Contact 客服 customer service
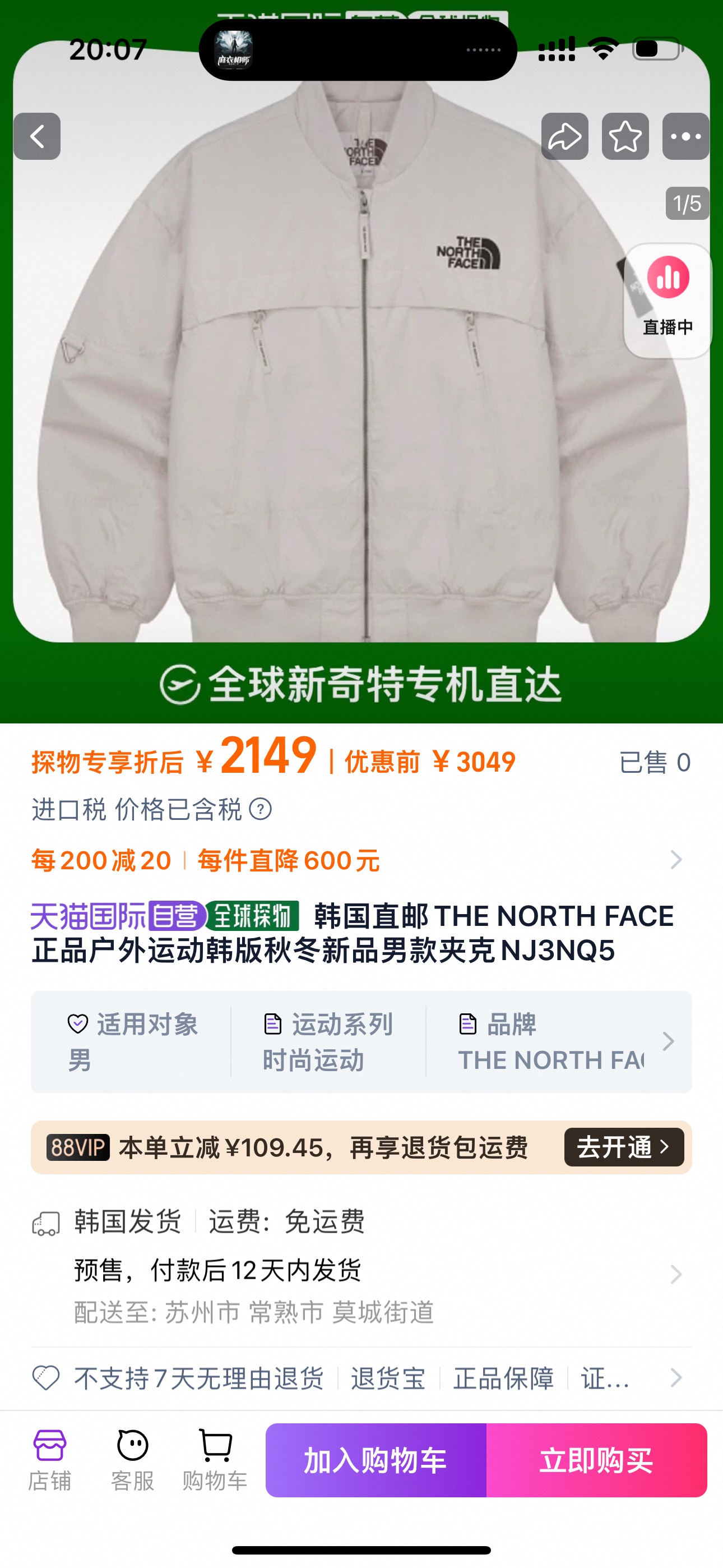The image size is (723, 1568). (x=133, y=1460)
